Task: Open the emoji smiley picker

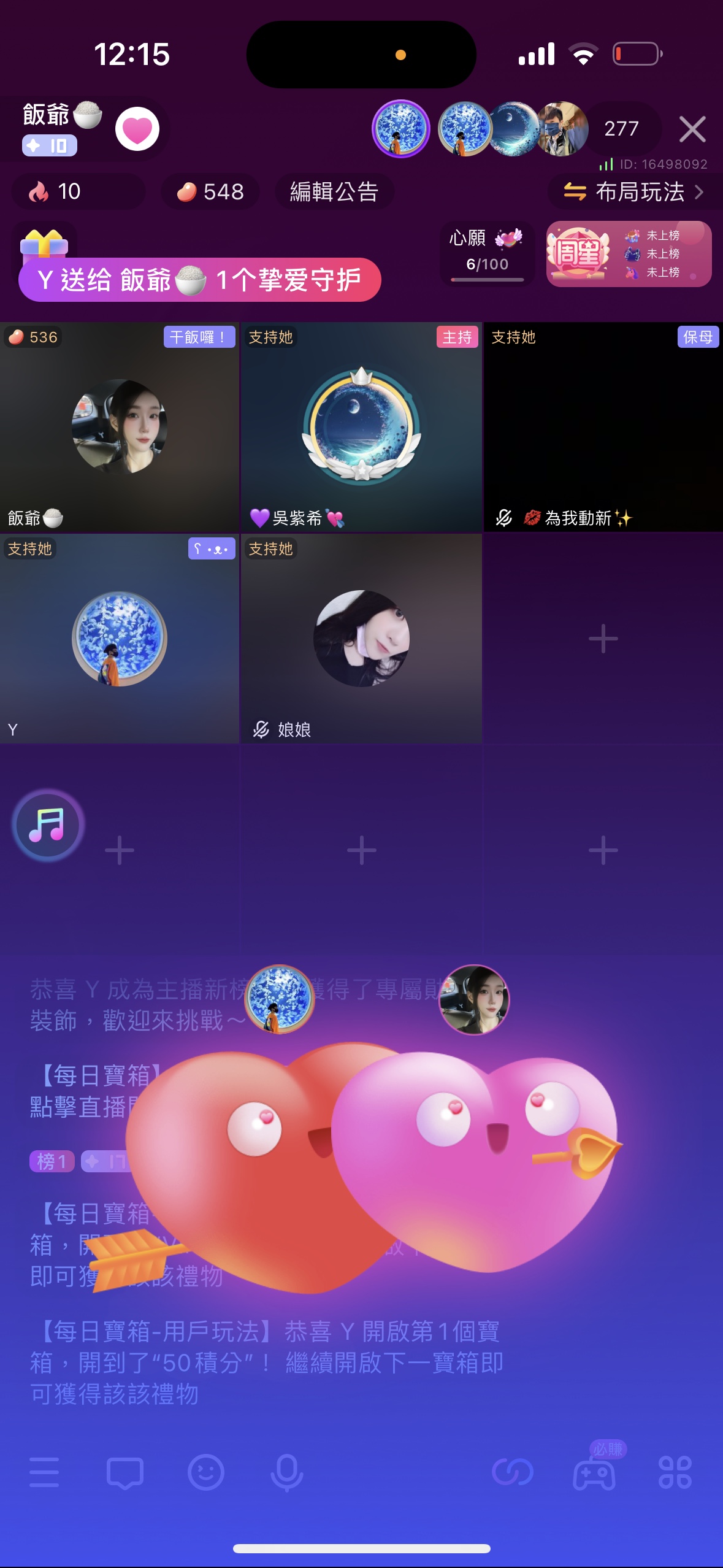Action: (x=205, y=1472)
